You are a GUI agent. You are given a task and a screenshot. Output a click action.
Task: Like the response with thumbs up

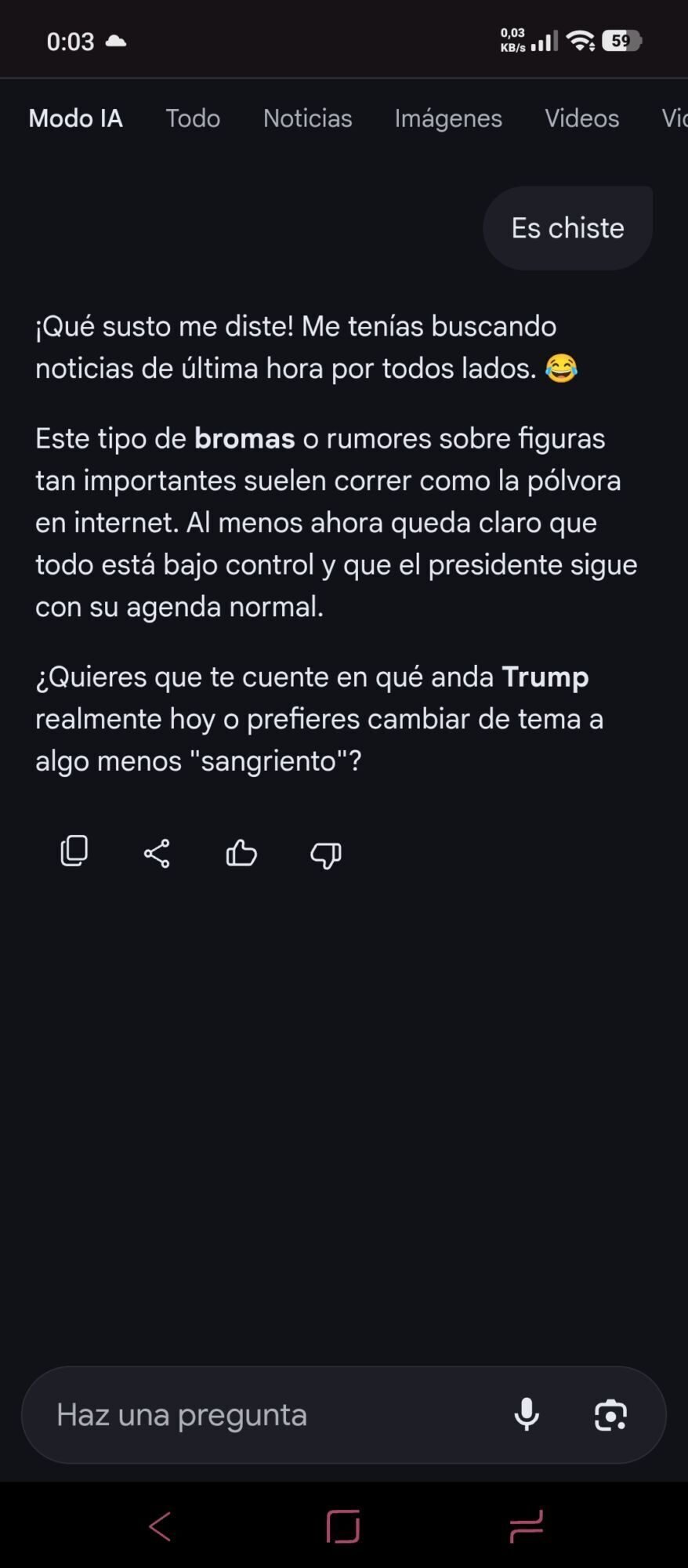(241, 853)
